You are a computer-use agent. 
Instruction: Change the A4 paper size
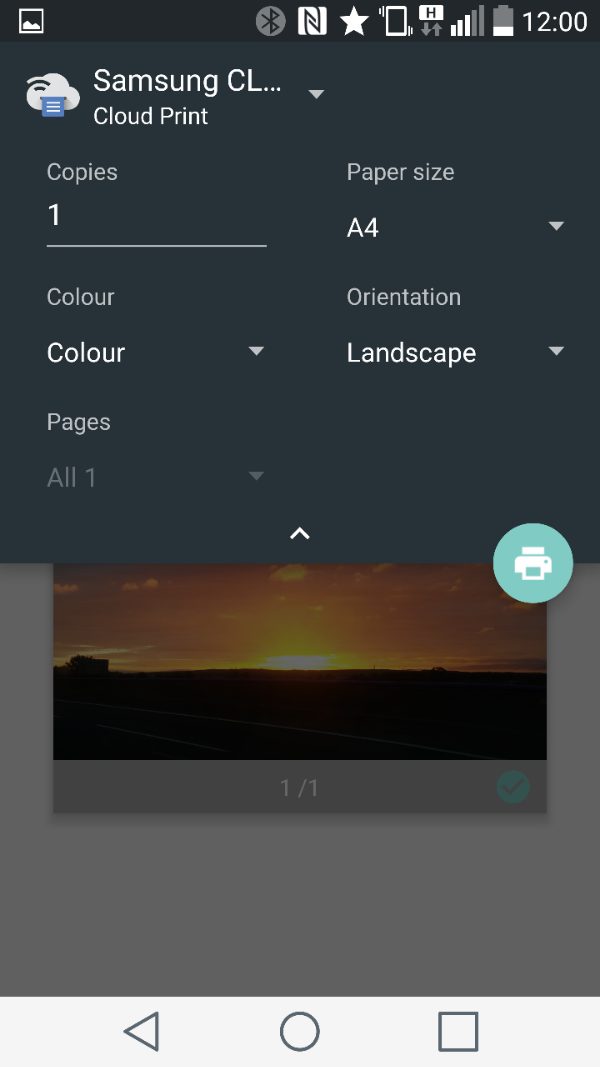pyautogui.click(x=456, y=227)
